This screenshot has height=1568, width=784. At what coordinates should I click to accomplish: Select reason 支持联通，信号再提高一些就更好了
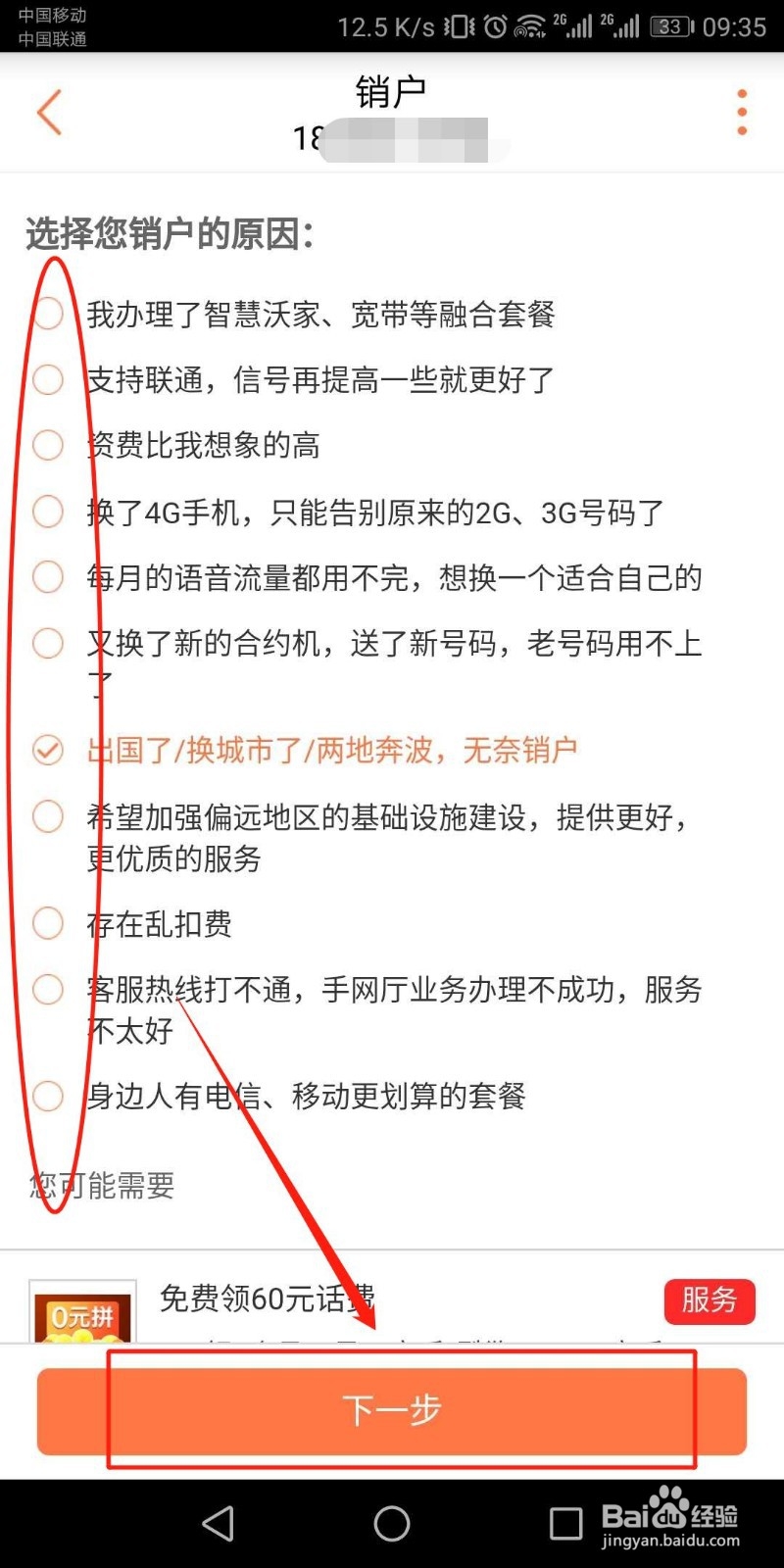47,379
